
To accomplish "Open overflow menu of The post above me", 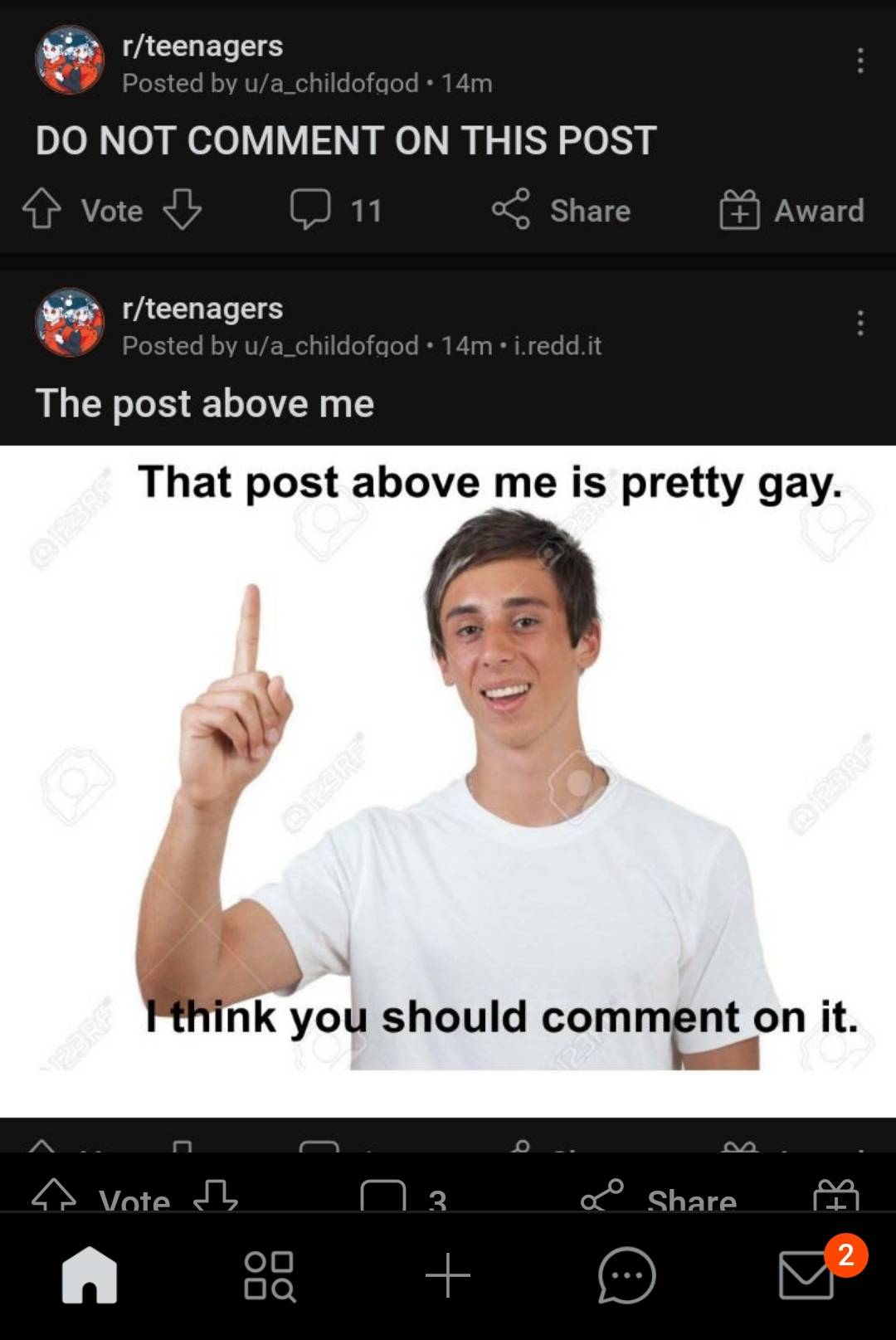I will 860,323.
